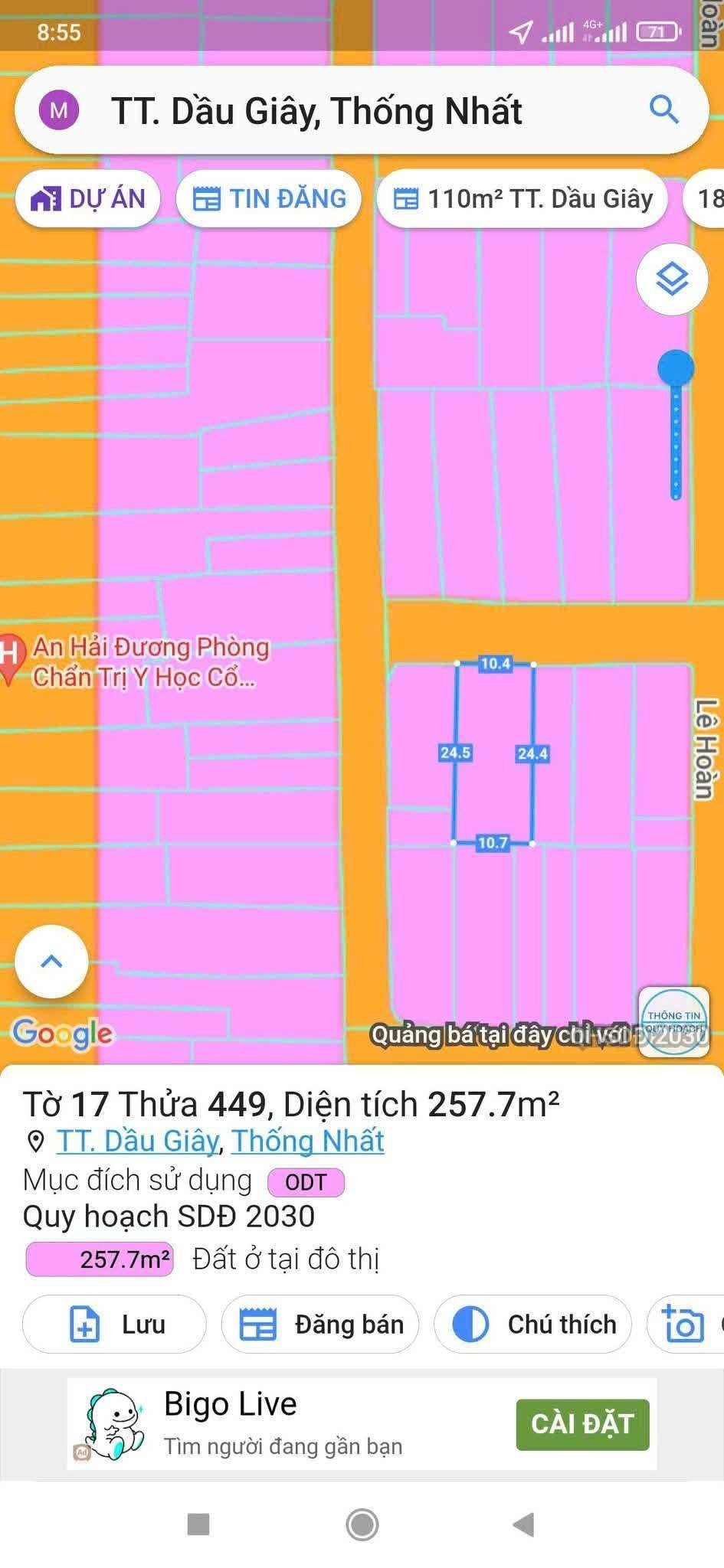The width and height of the screenshot is (724, 1568).
Task: Follow the Thống Nhất link
Action: point(307,1141)
